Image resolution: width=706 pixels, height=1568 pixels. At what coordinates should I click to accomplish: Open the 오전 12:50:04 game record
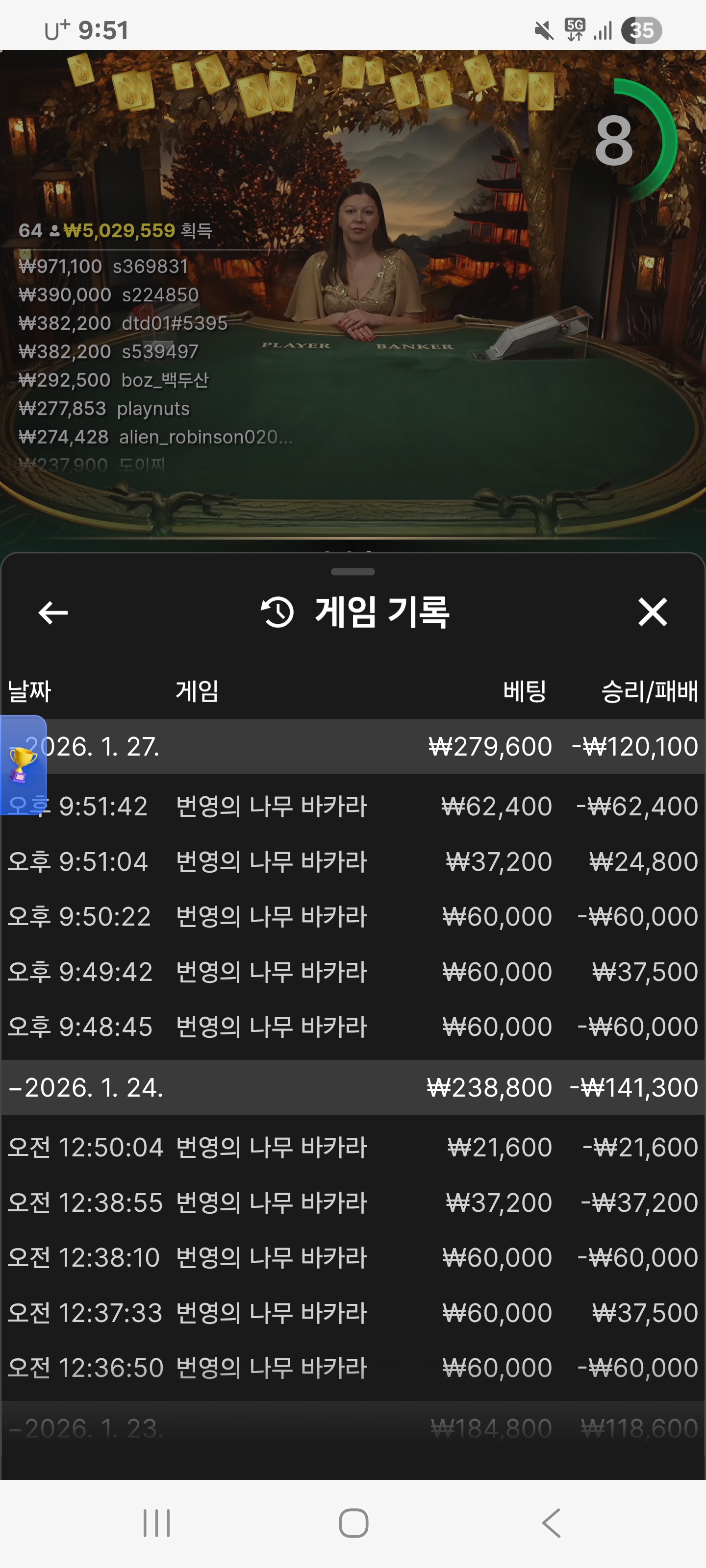[x=353, y=1147]
